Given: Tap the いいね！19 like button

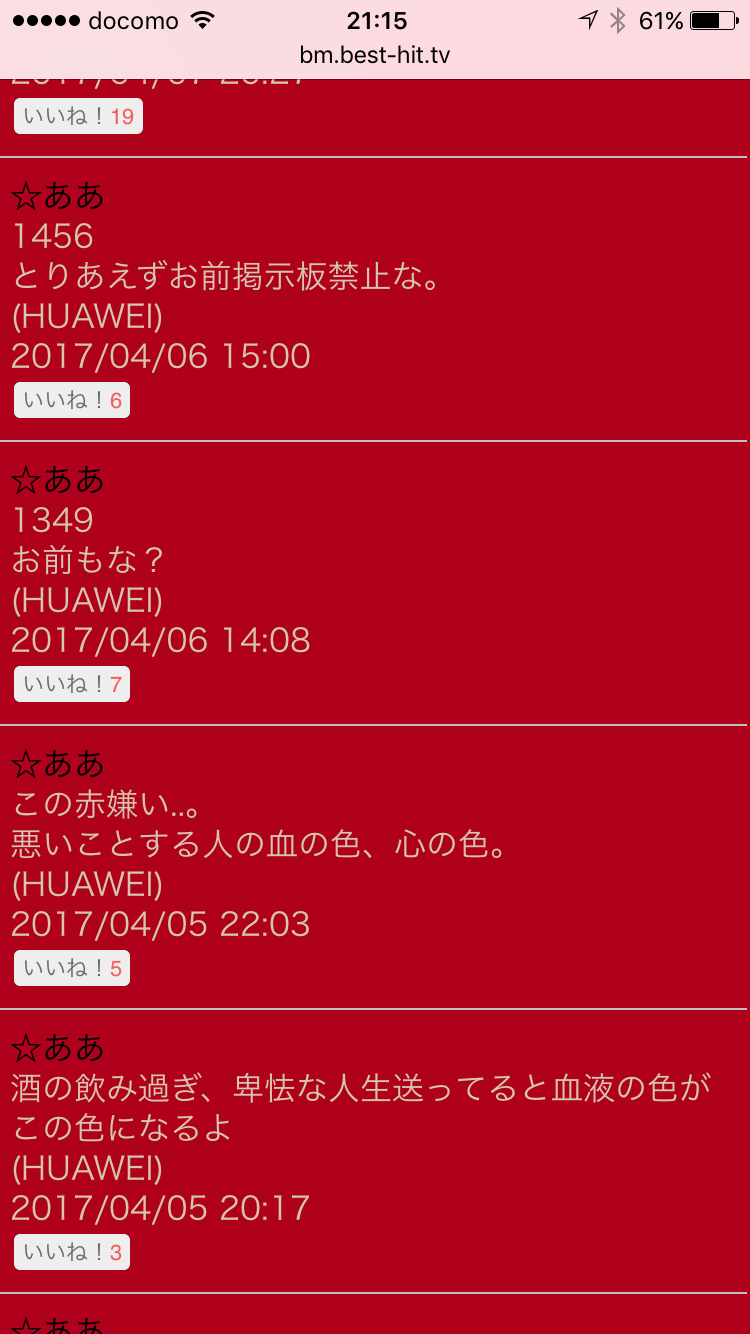Looking at the screenshot, I should 78,117.
